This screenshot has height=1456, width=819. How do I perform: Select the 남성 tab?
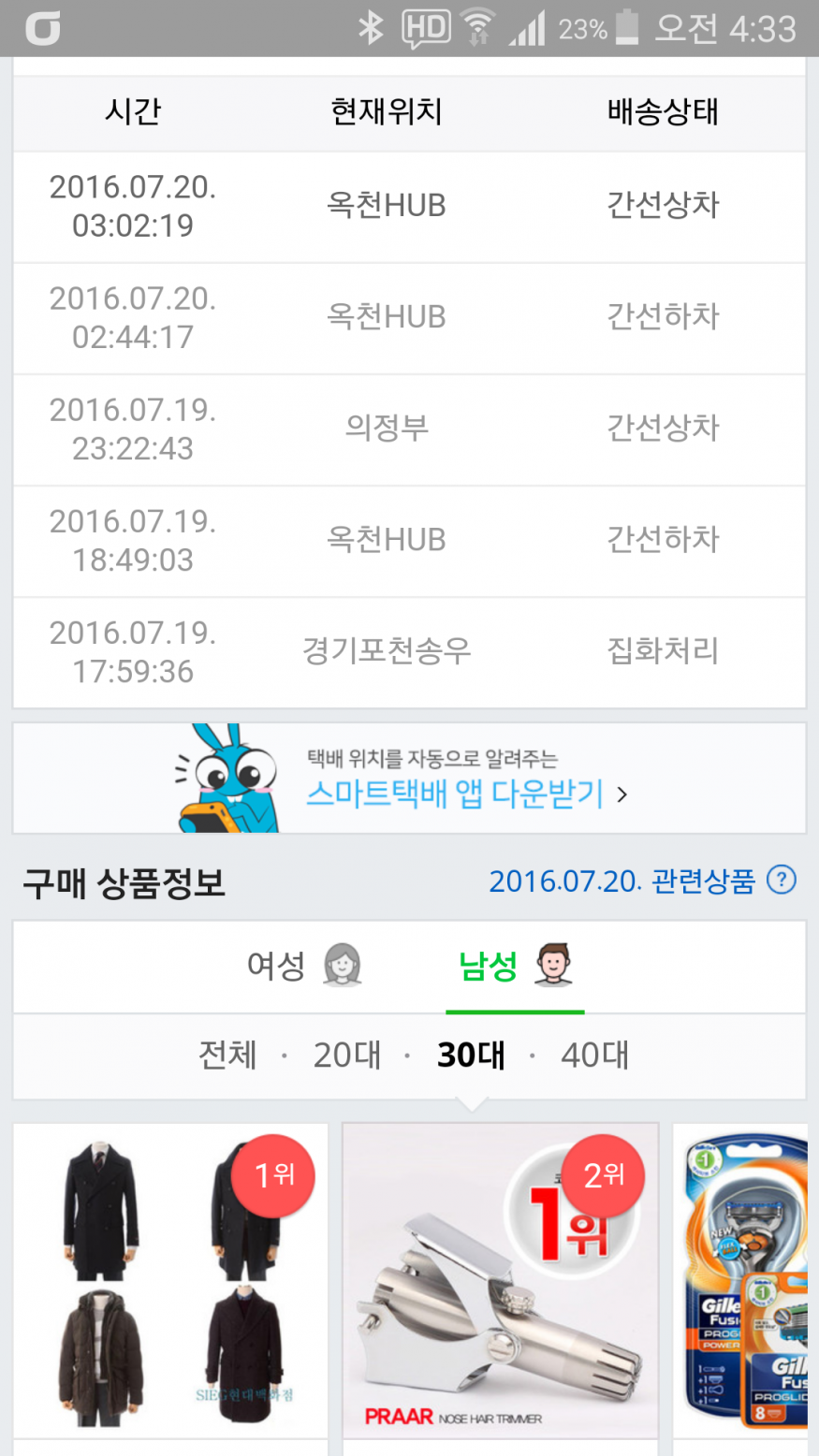click(514, 966)
